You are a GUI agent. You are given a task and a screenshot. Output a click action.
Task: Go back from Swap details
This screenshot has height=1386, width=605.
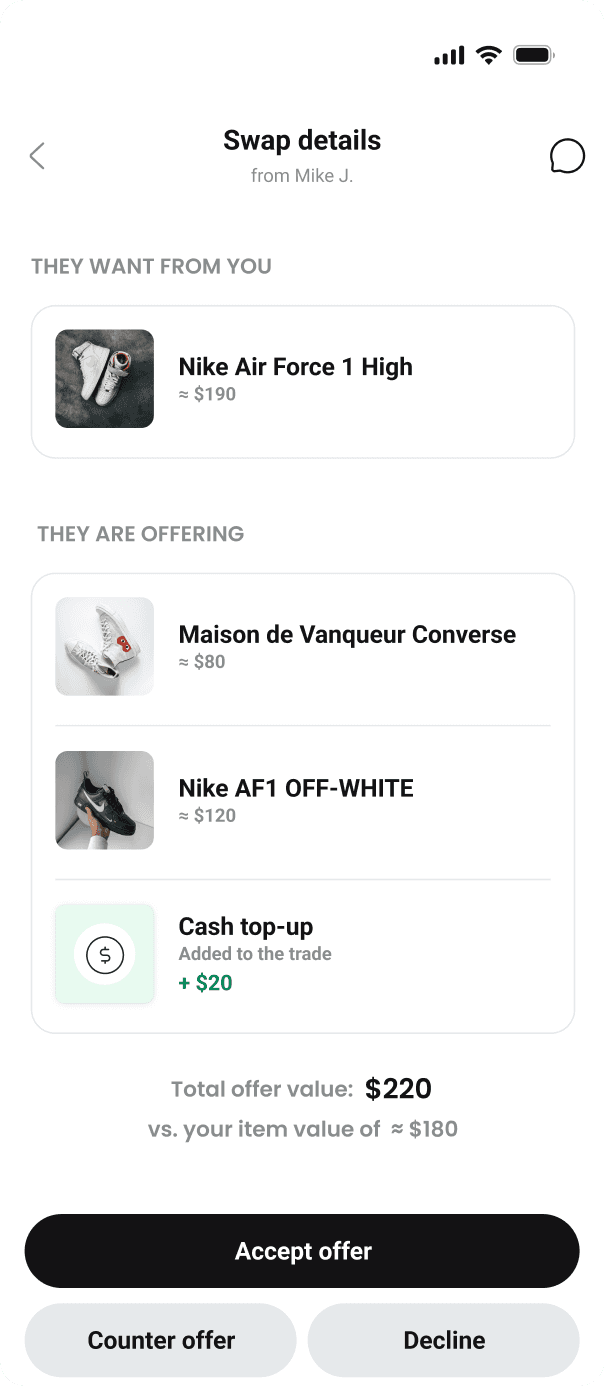pos(37,156)
